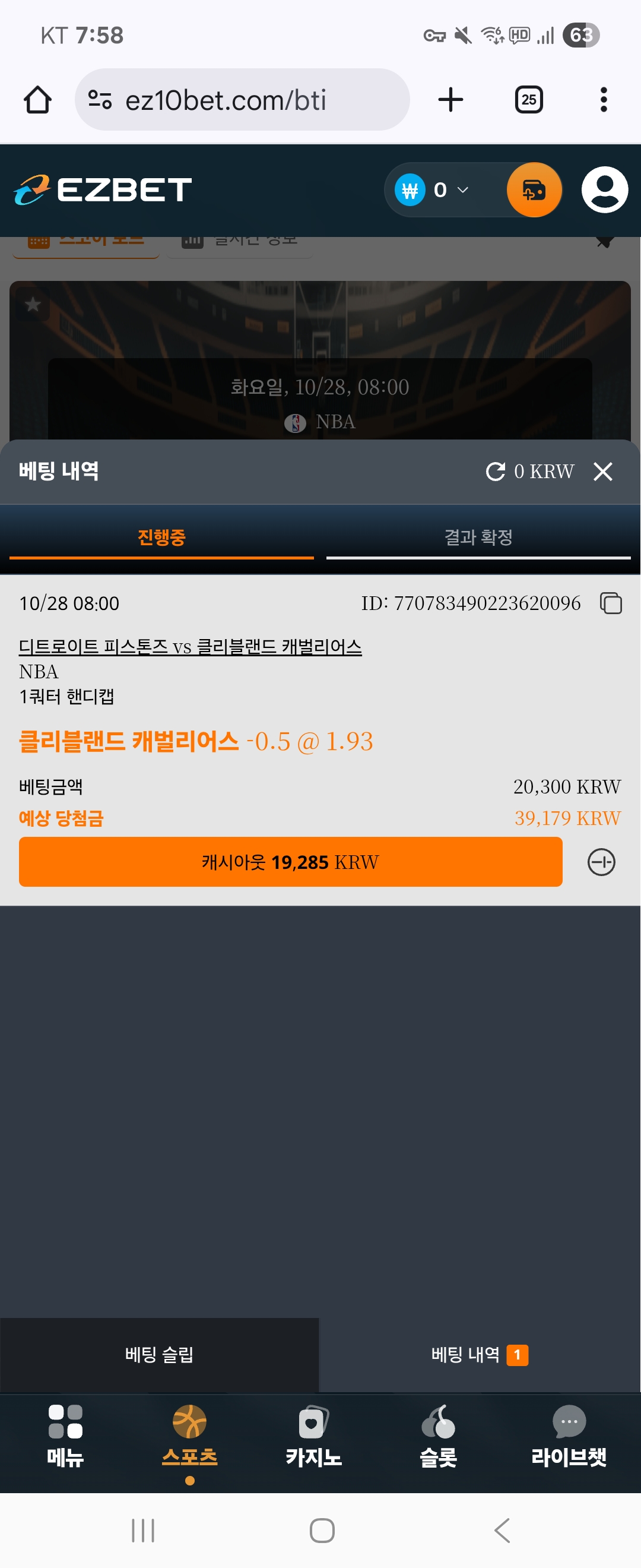The image size is (641, 1568).
Task: Go to 카지노 section
Action: pos(314,1436)
